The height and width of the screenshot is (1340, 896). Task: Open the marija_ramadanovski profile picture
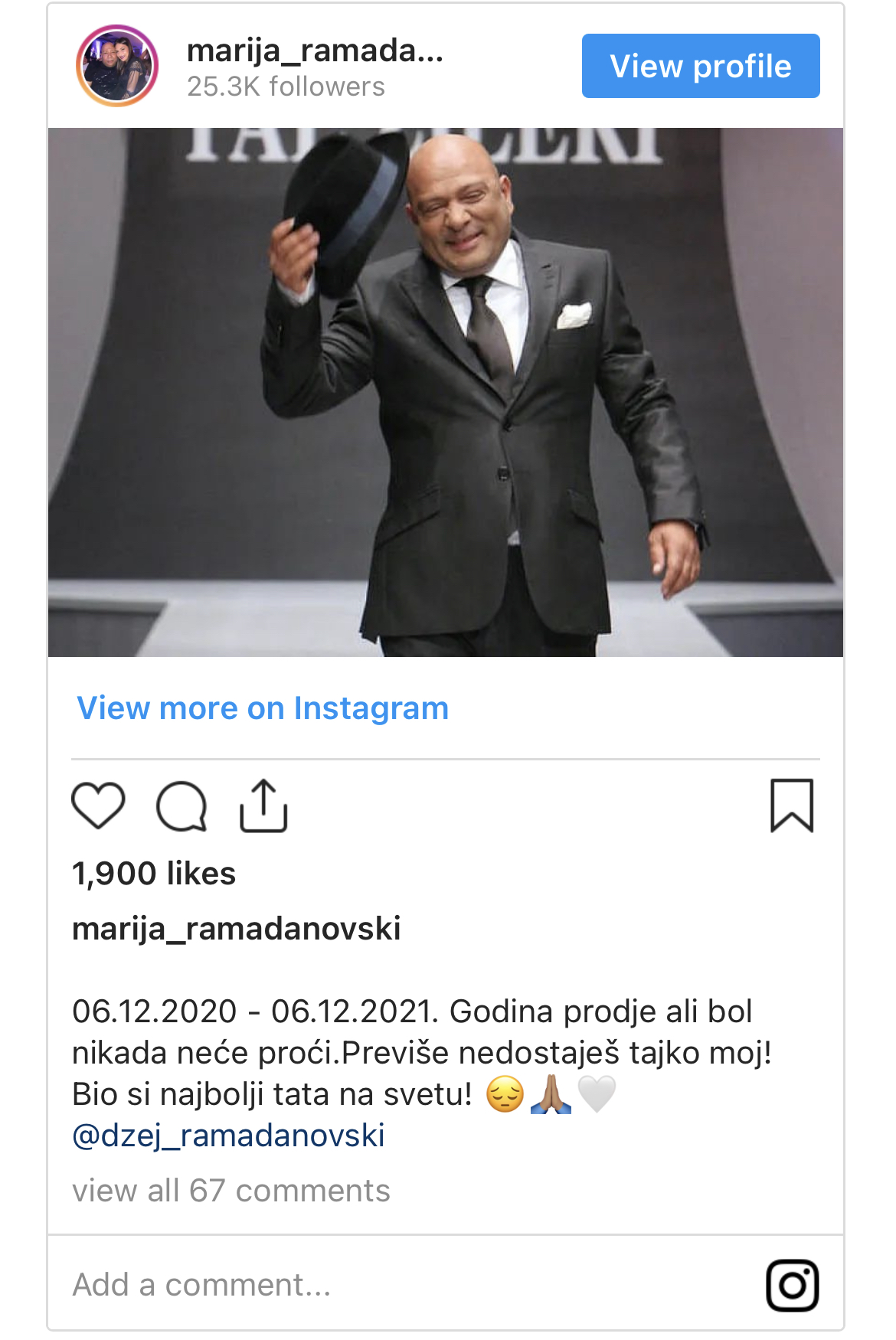click(x=117, y=66)
